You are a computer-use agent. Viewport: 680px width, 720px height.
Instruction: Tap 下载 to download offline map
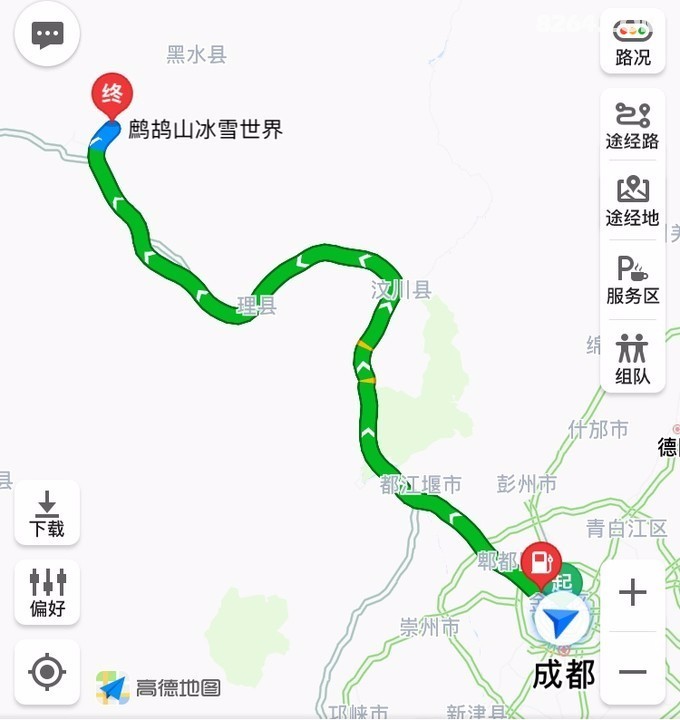coord(47,513)
